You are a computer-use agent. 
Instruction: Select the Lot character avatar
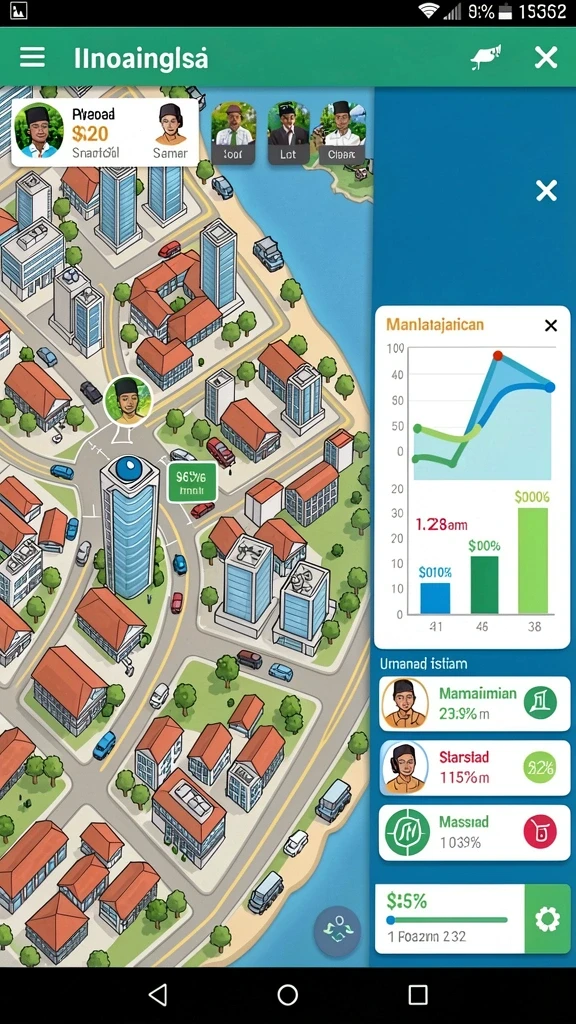coord(289,132)
